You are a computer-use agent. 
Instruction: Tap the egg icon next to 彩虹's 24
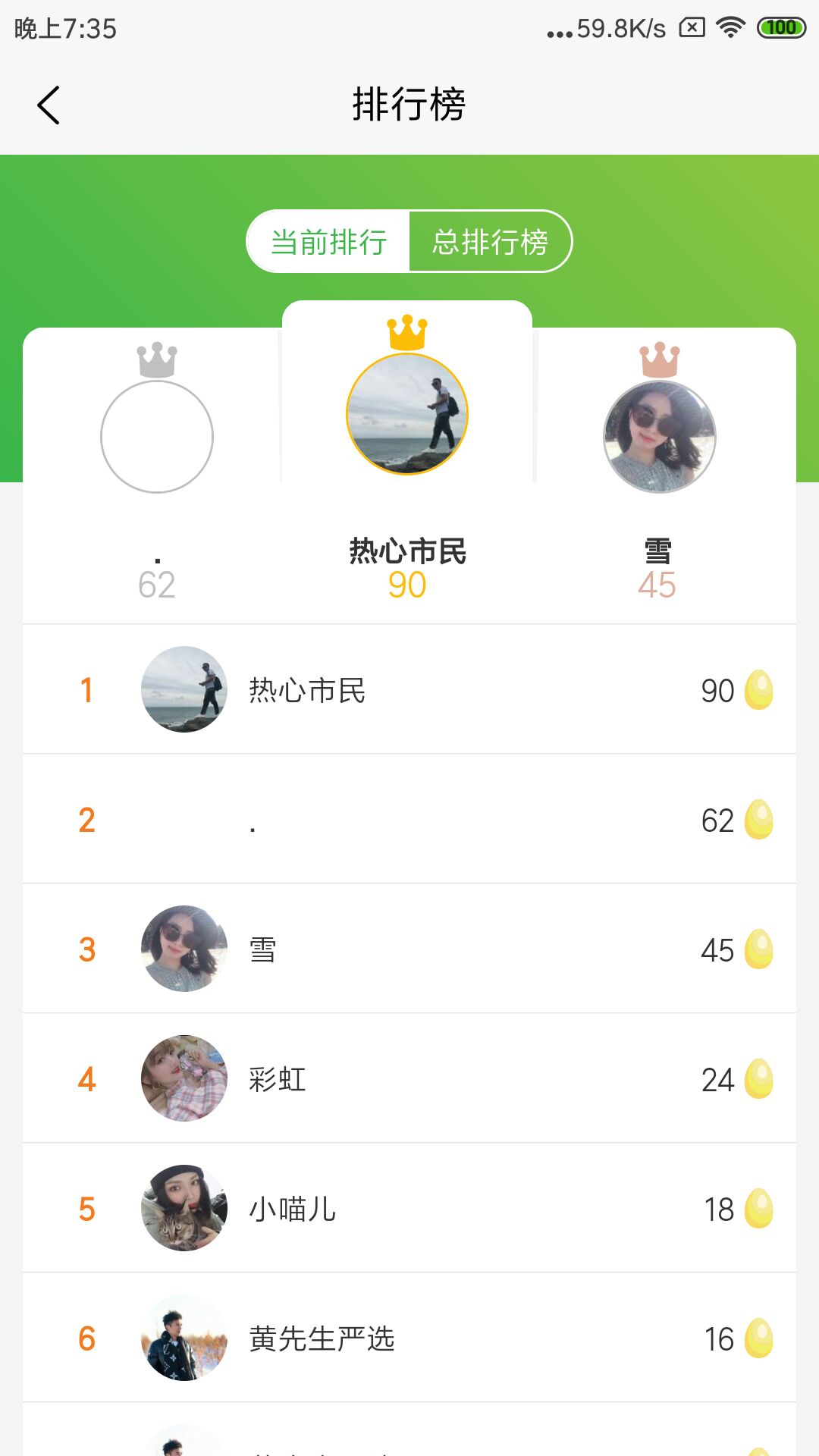[x=758, y=1079]
